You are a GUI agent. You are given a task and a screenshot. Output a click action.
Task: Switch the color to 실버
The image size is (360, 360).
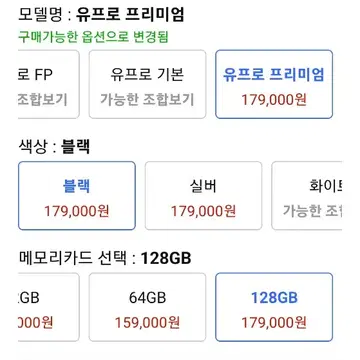[203, 196]
